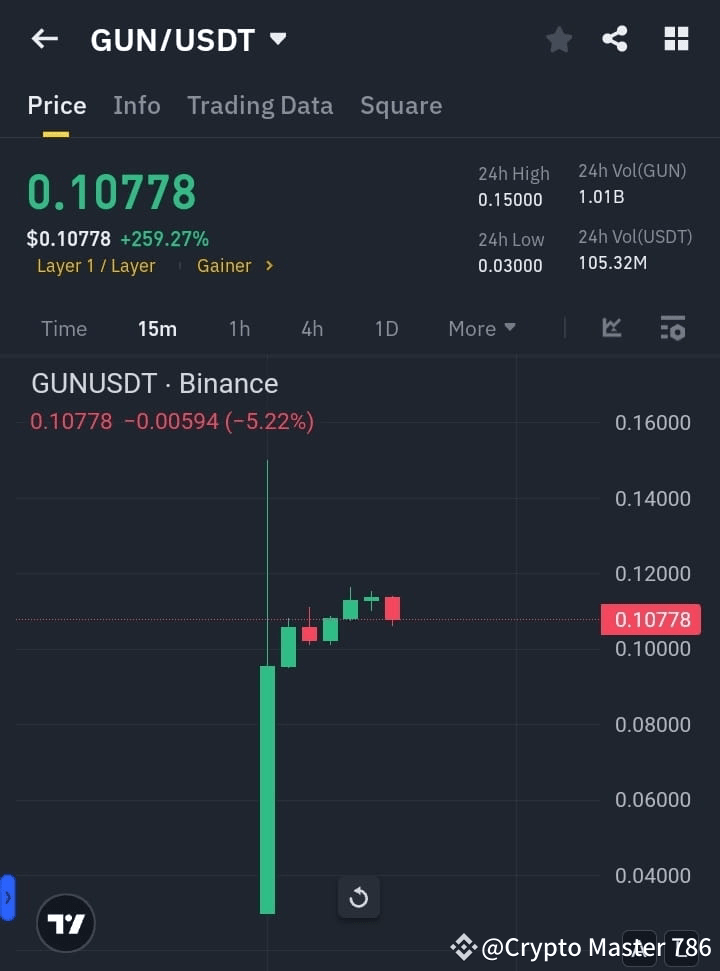Switch to the Trading Data tab
The image size is (720, 971).
click(x=260, y=105)
